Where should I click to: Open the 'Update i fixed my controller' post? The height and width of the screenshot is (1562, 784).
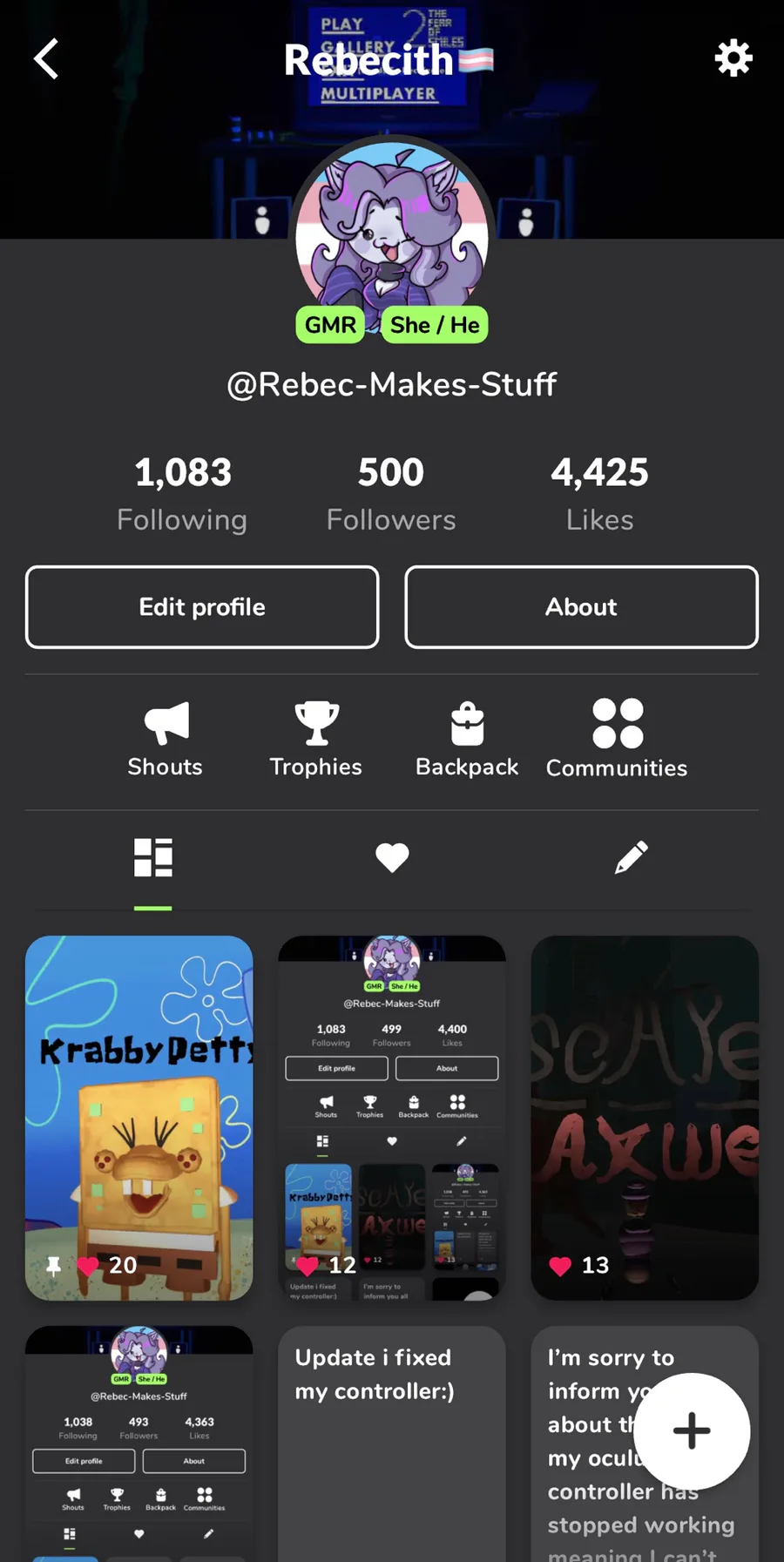point(392,1444)
